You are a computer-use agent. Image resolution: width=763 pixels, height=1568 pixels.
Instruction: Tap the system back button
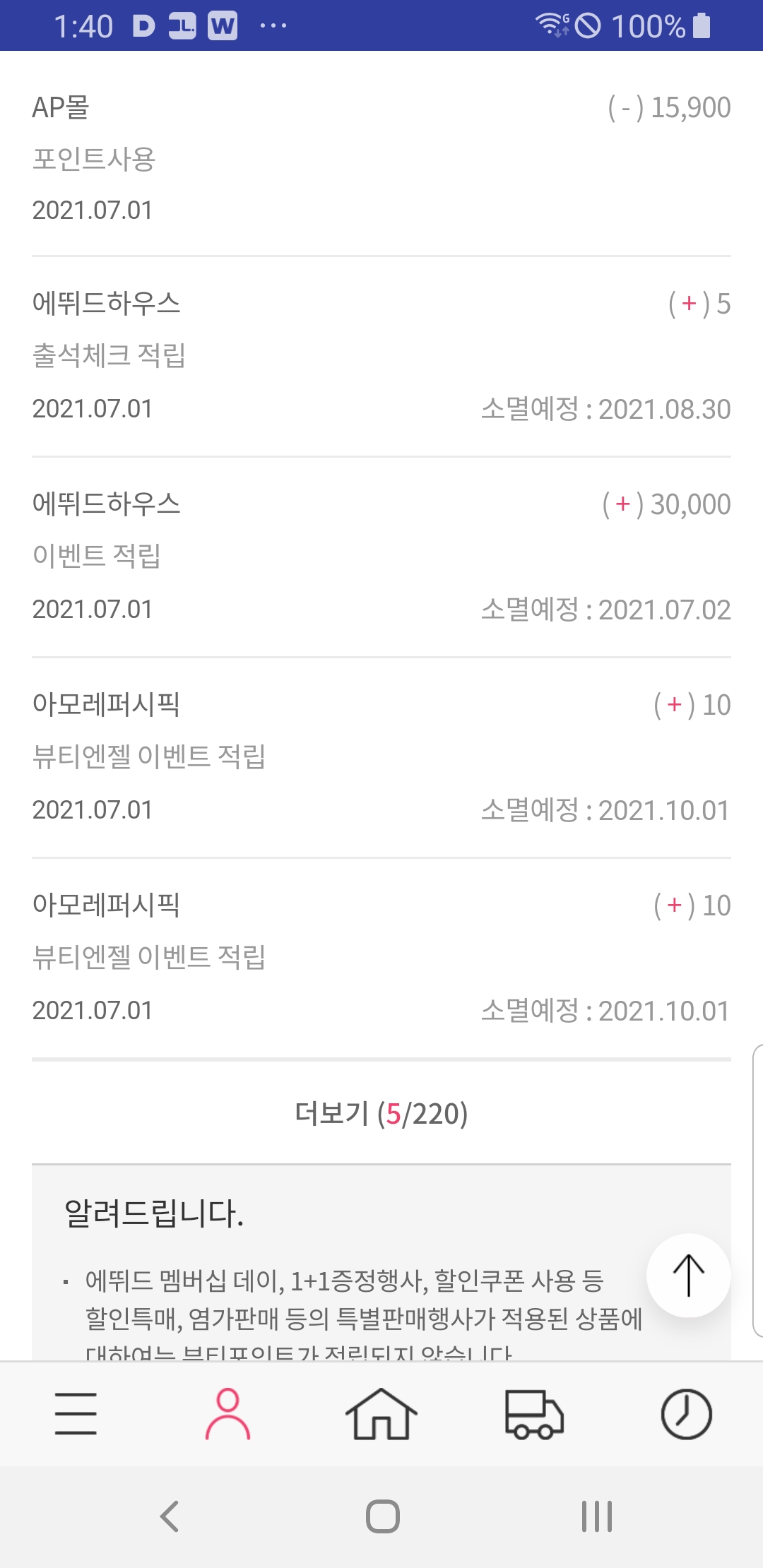pos(170,1516)
